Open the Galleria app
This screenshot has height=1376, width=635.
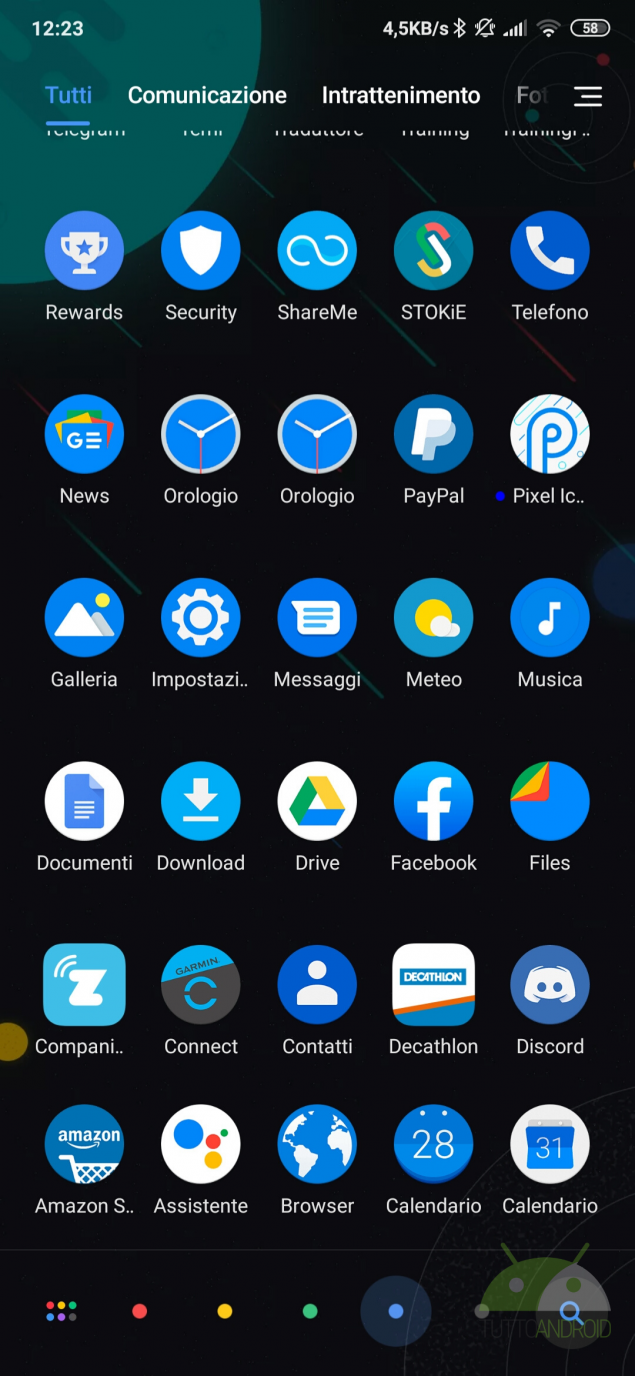click(85, 618)
